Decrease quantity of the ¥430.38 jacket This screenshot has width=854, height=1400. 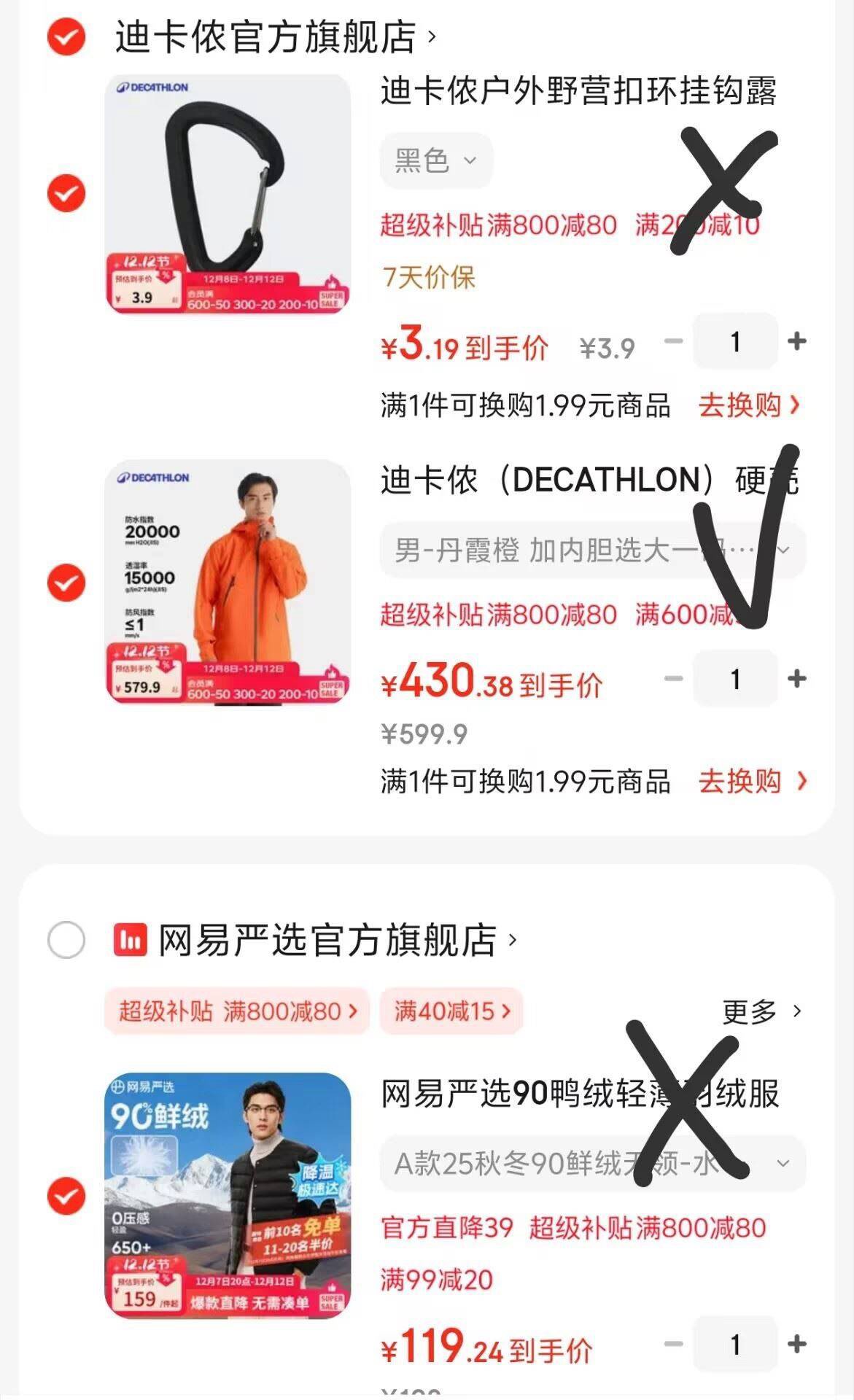tap(674, 679)
